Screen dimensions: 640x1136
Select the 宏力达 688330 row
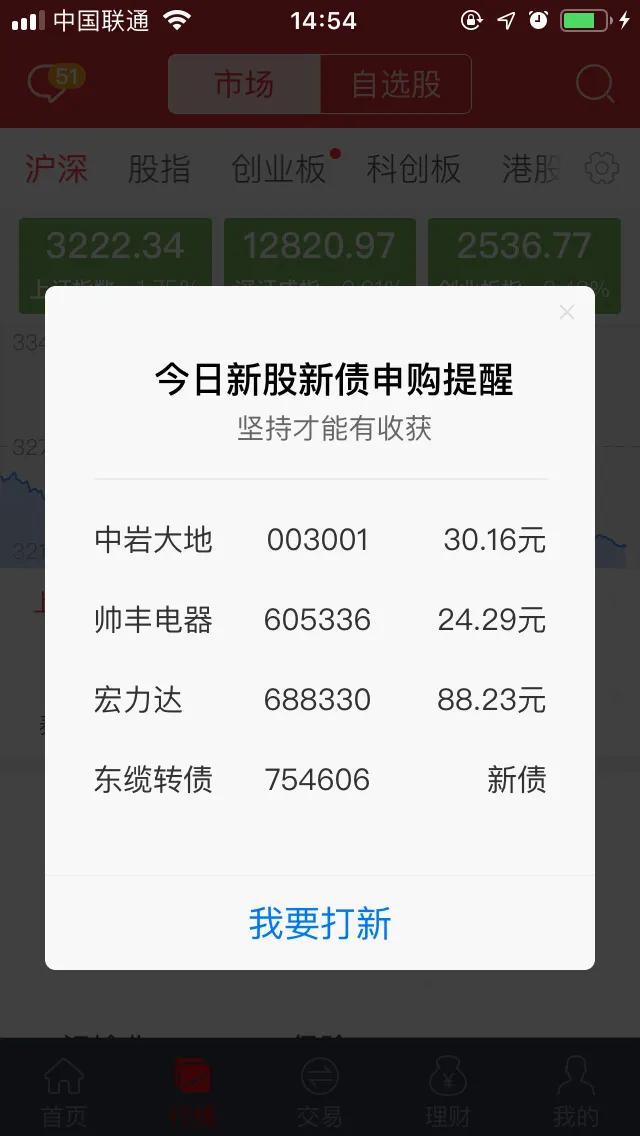tap(320, 700)
